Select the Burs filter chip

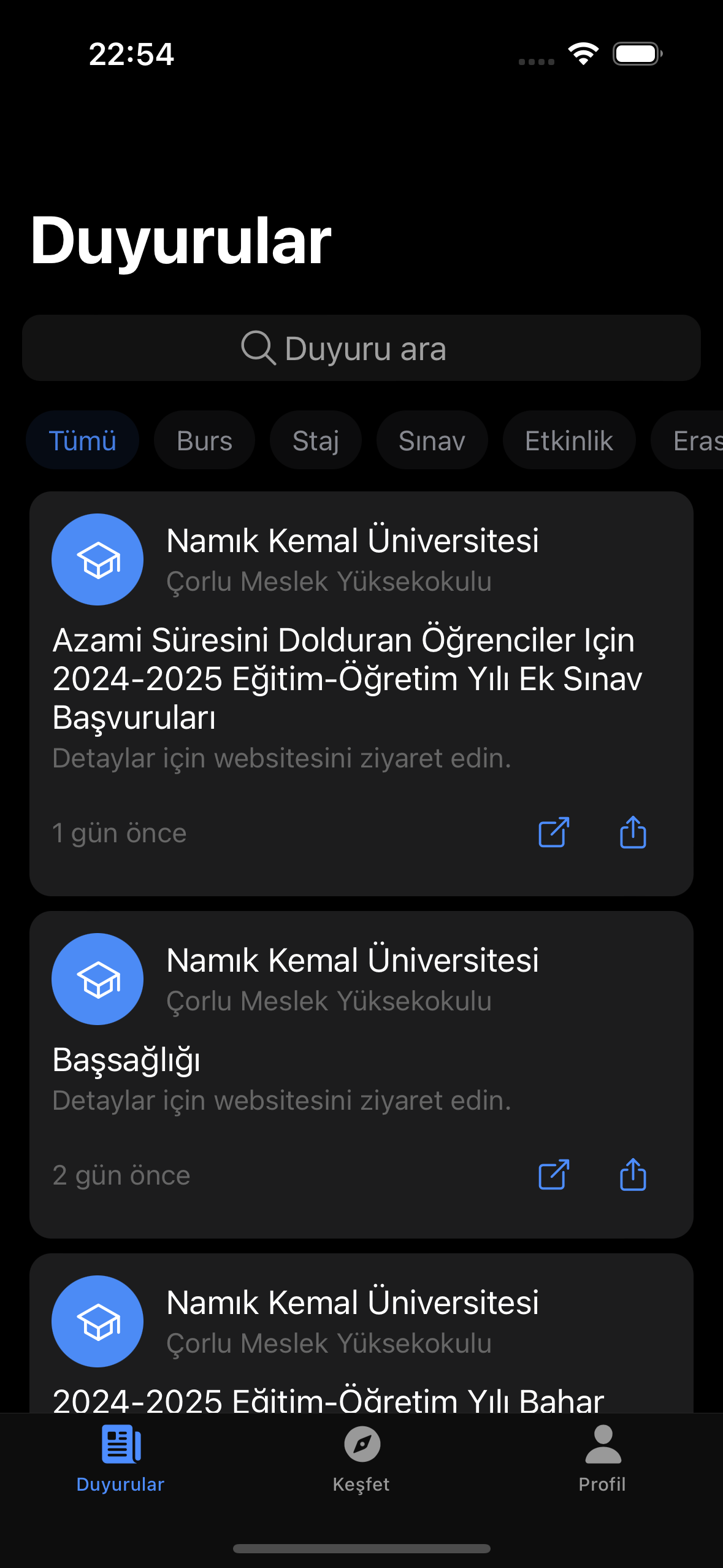pos(204,440)
